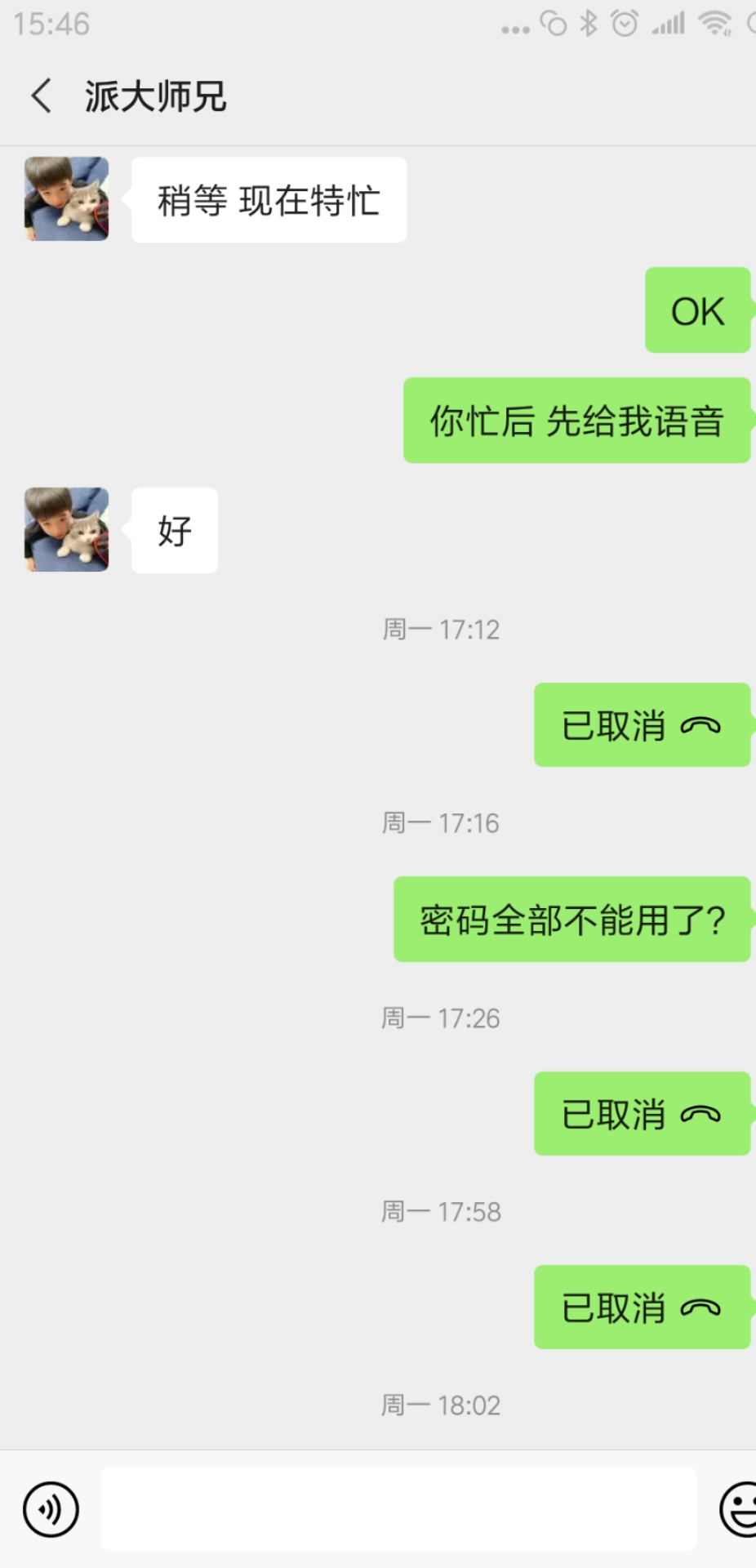This screenshot has width=756, height=1568.
Task: Open contact avatar beside 稍等 现在特忙
Action: pyautogui.click(x=66, y=199)
